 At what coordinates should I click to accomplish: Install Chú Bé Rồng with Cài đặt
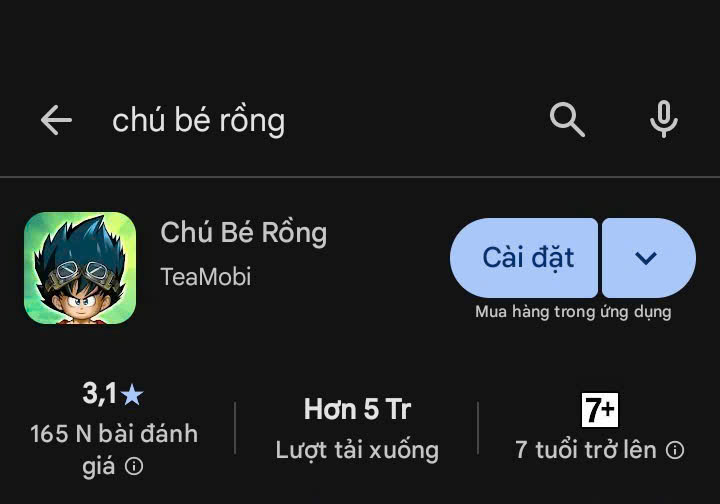tap(527, 258)
